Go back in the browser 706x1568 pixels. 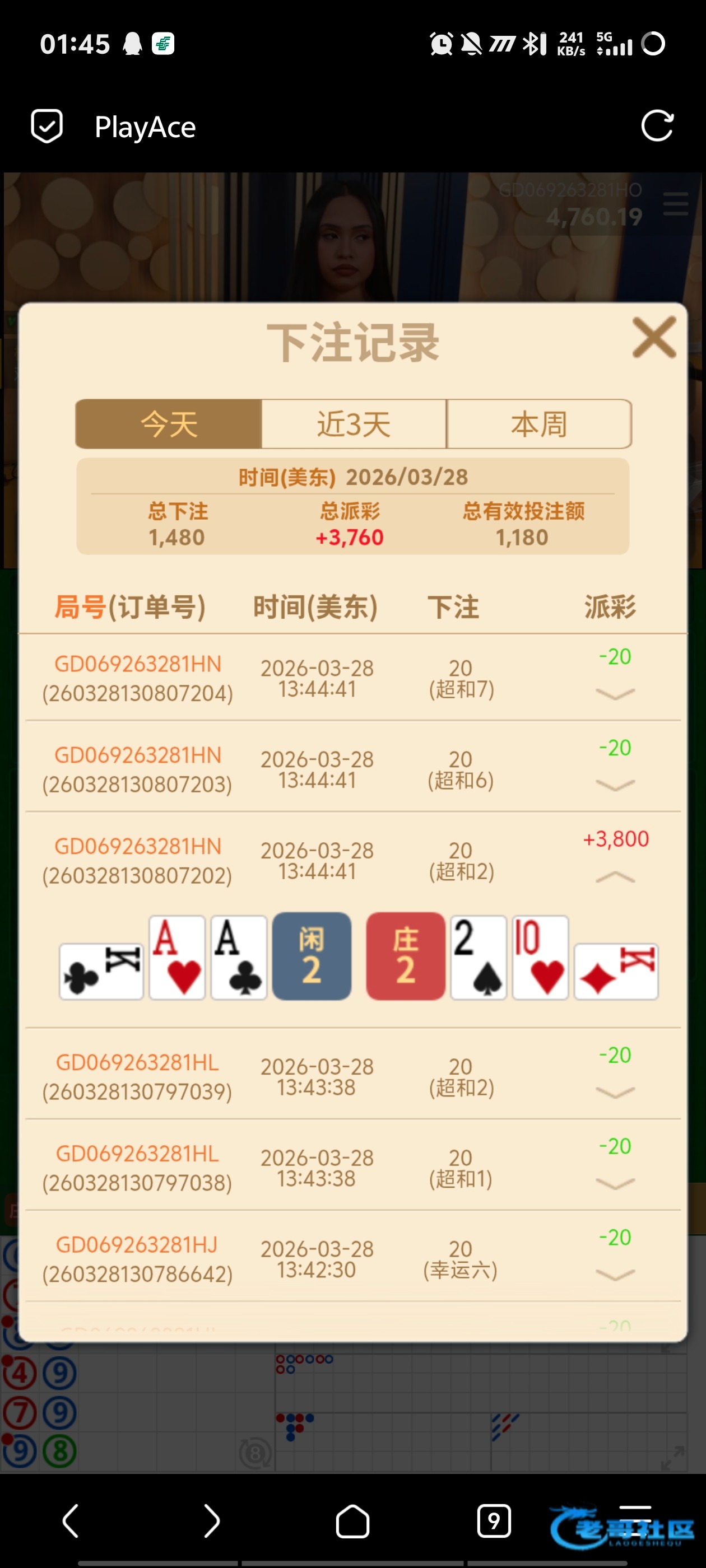pos(71,1520)
